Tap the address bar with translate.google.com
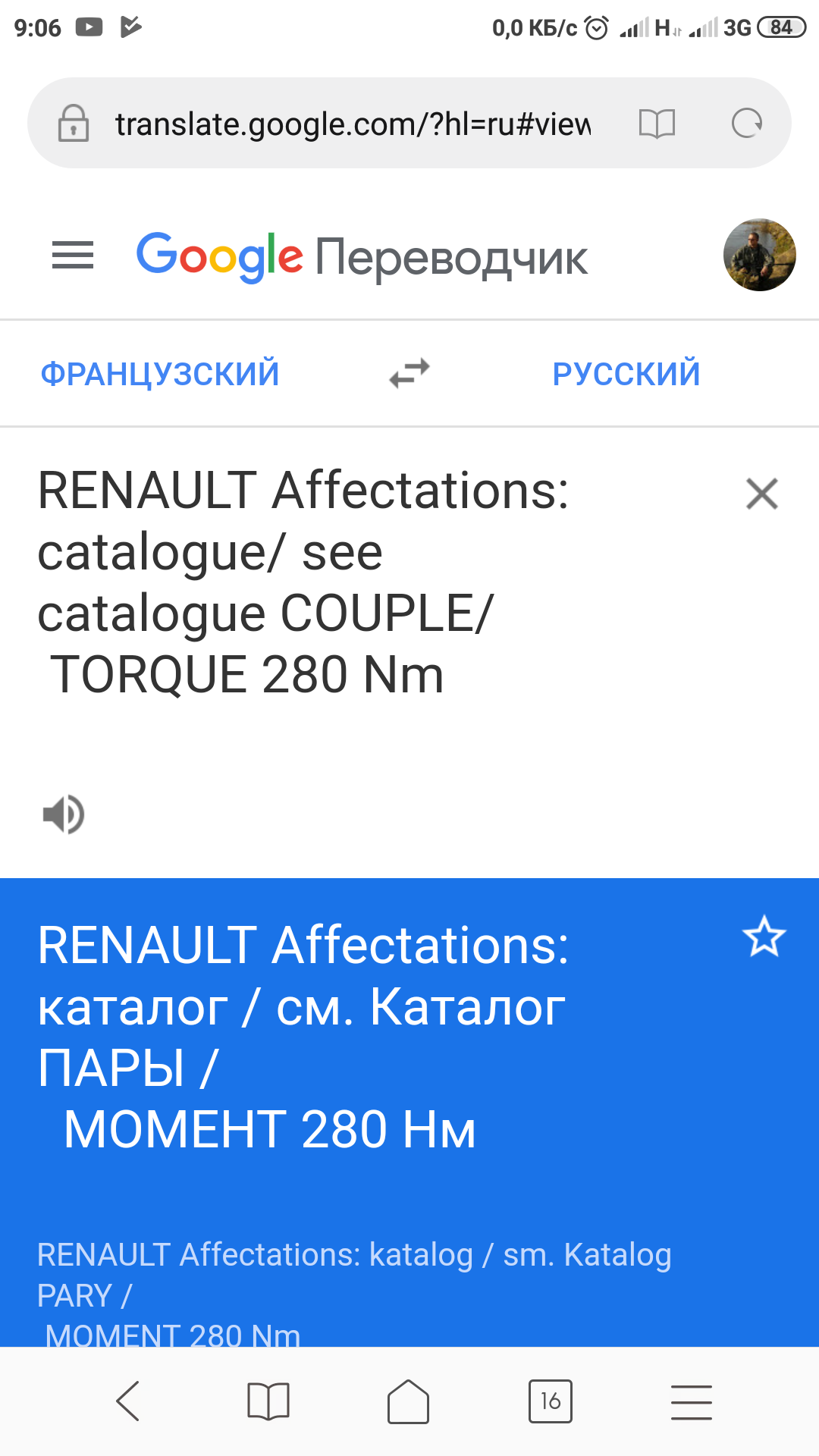 pos(353,124)
